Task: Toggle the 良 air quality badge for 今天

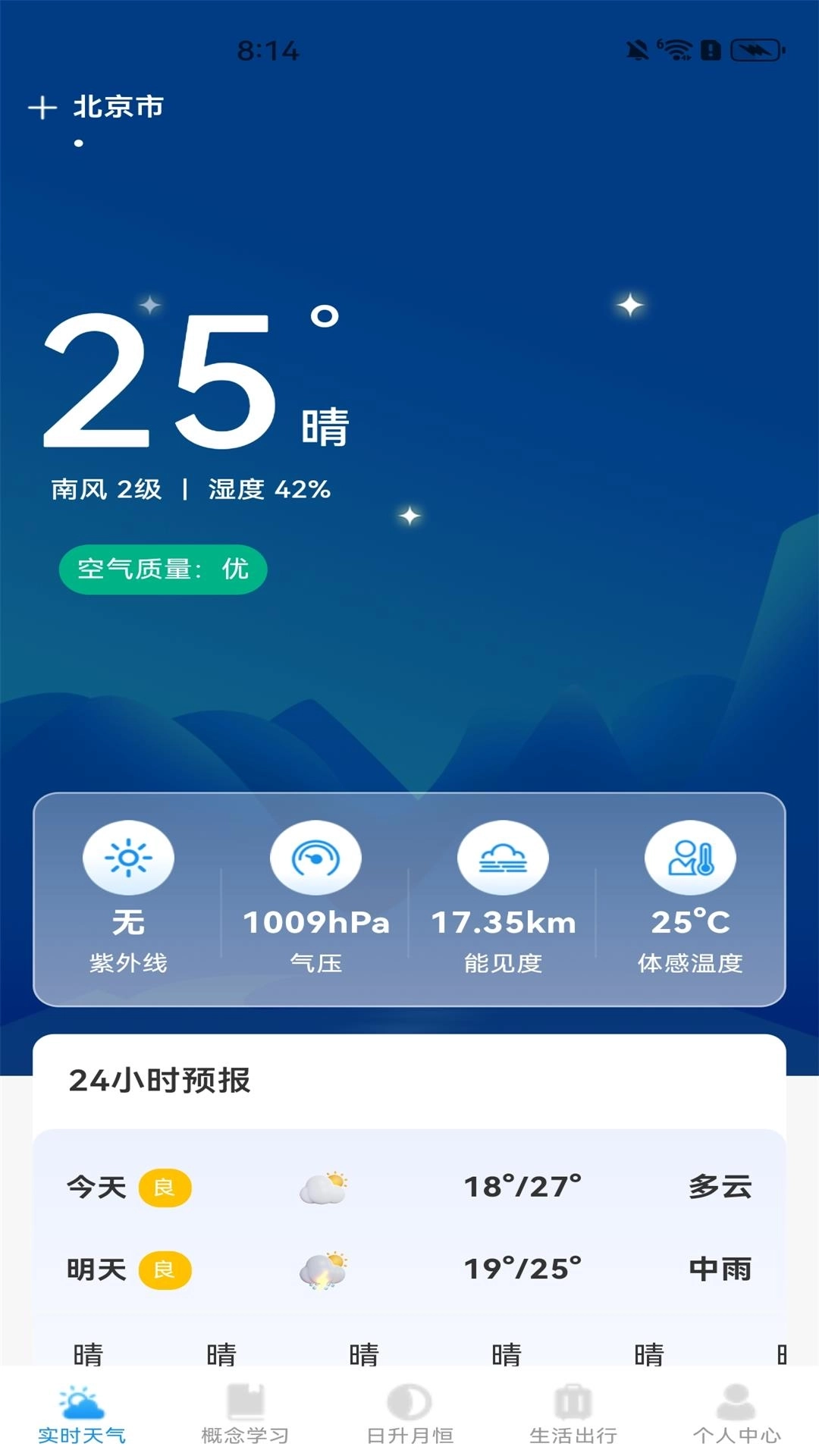Action: [165, 1188]
